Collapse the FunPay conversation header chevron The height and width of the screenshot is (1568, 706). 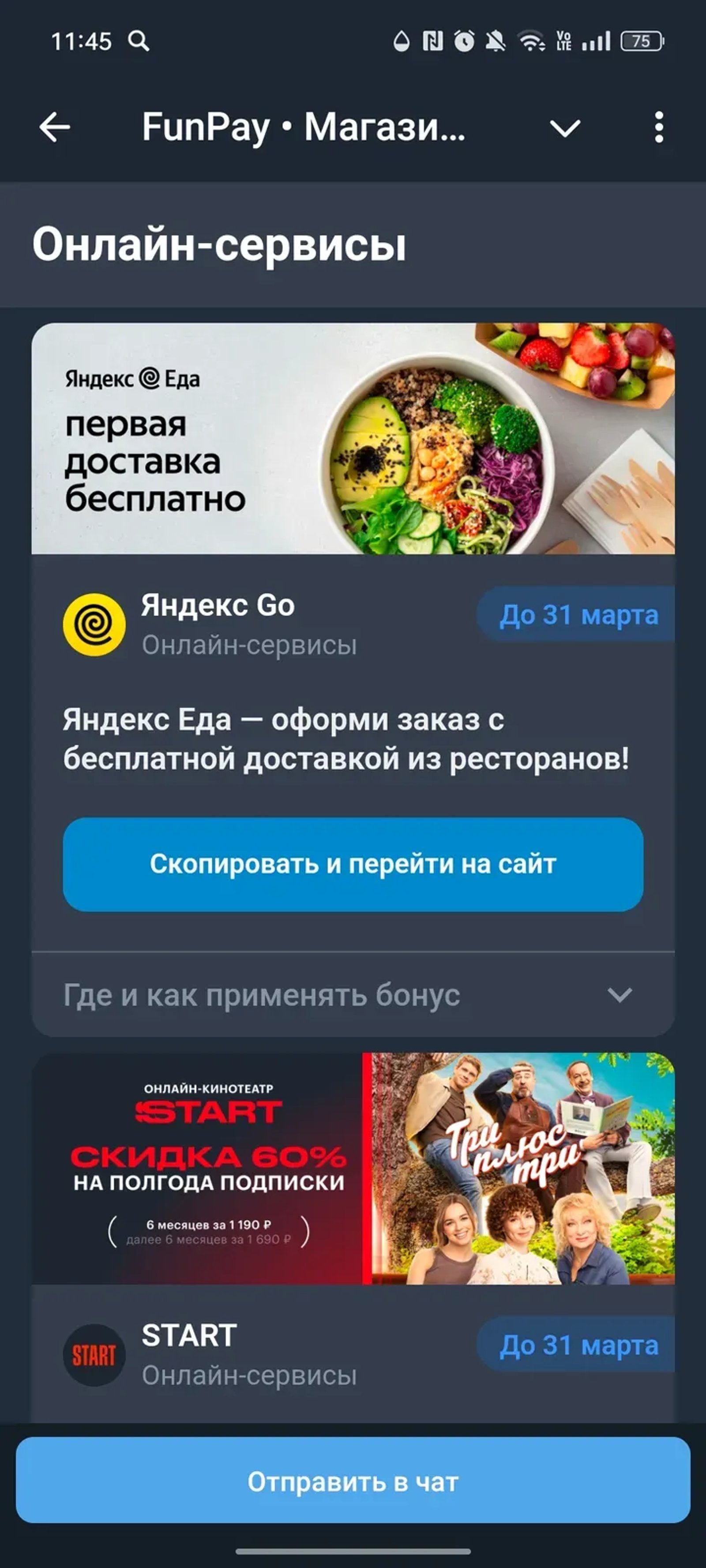tap(565, 128)
